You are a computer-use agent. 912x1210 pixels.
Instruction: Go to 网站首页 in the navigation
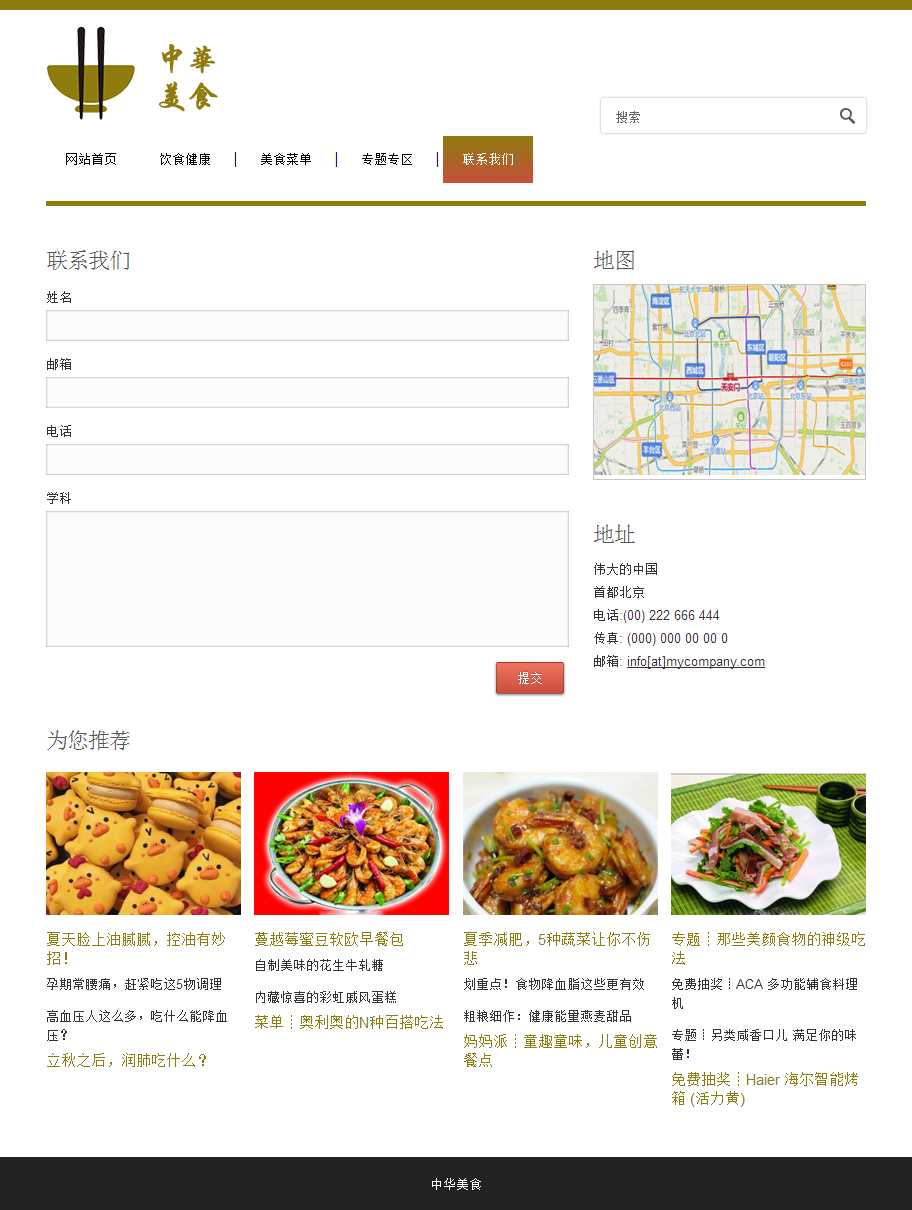(x=91, y=159)
